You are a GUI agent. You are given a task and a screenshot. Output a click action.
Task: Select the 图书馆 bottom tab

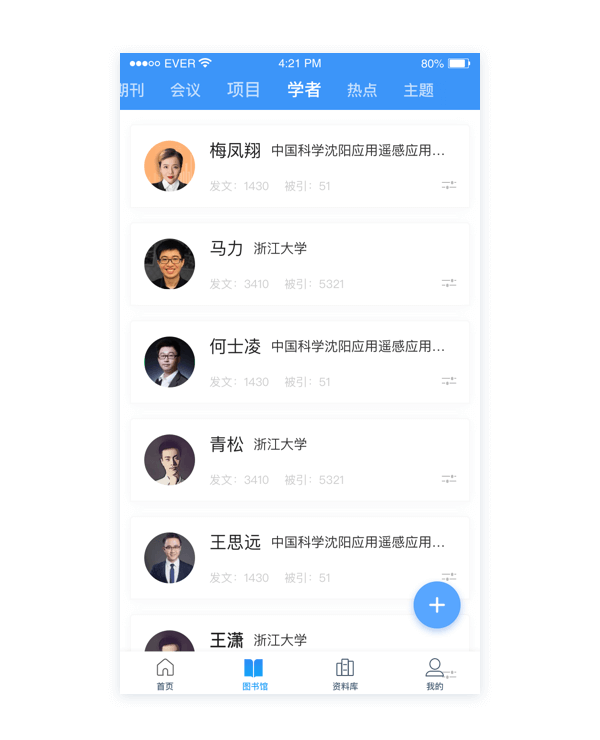(254, 675)
